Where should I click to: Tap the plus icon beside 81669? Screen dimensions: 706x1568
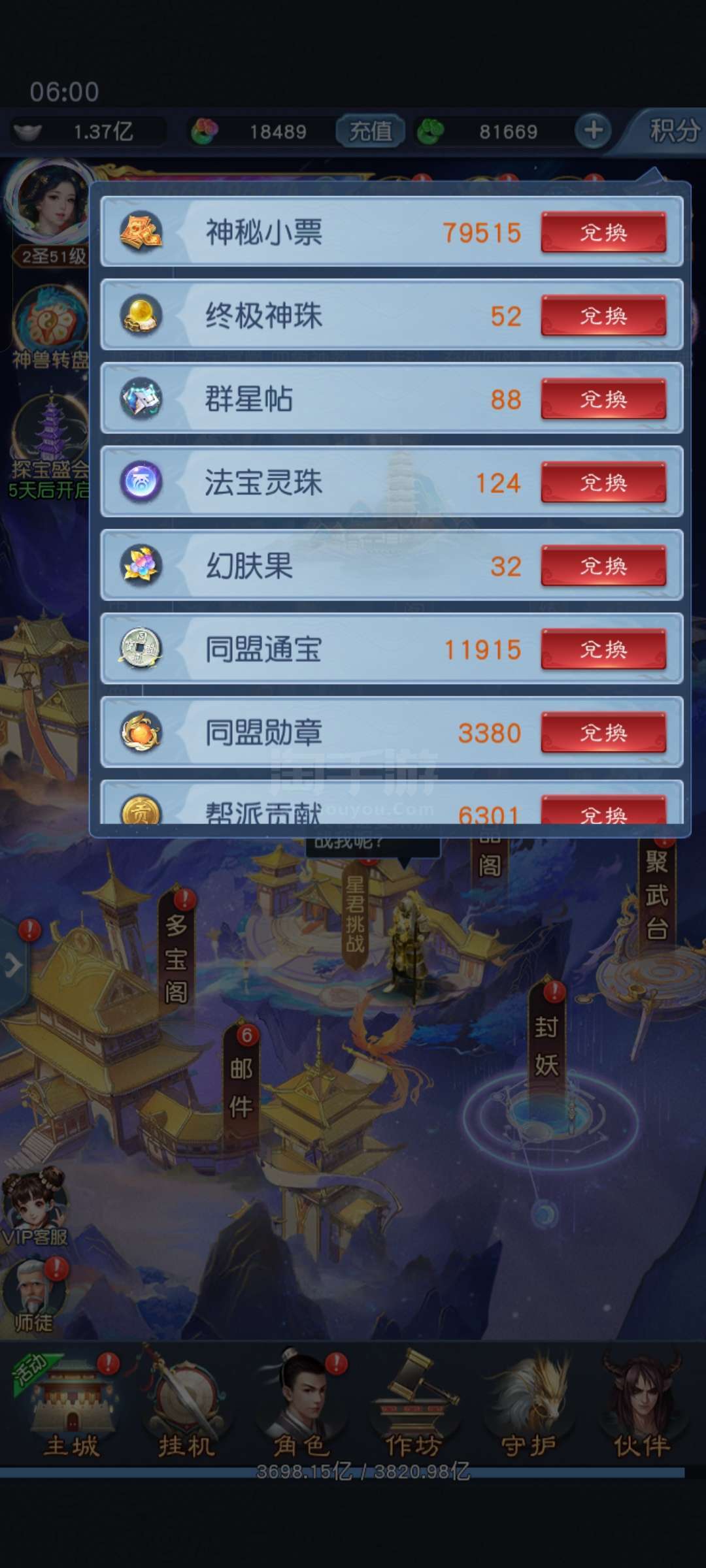click(593, 131)
